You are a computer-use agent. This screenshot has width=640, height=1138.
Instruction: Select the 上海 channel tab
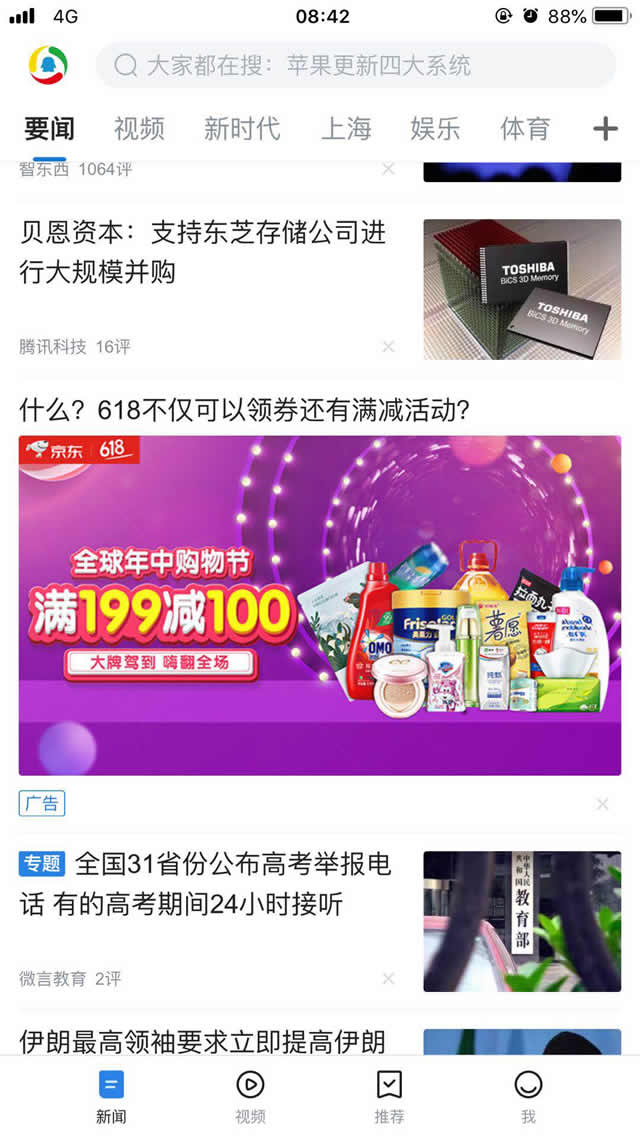(x=346, y=129)
